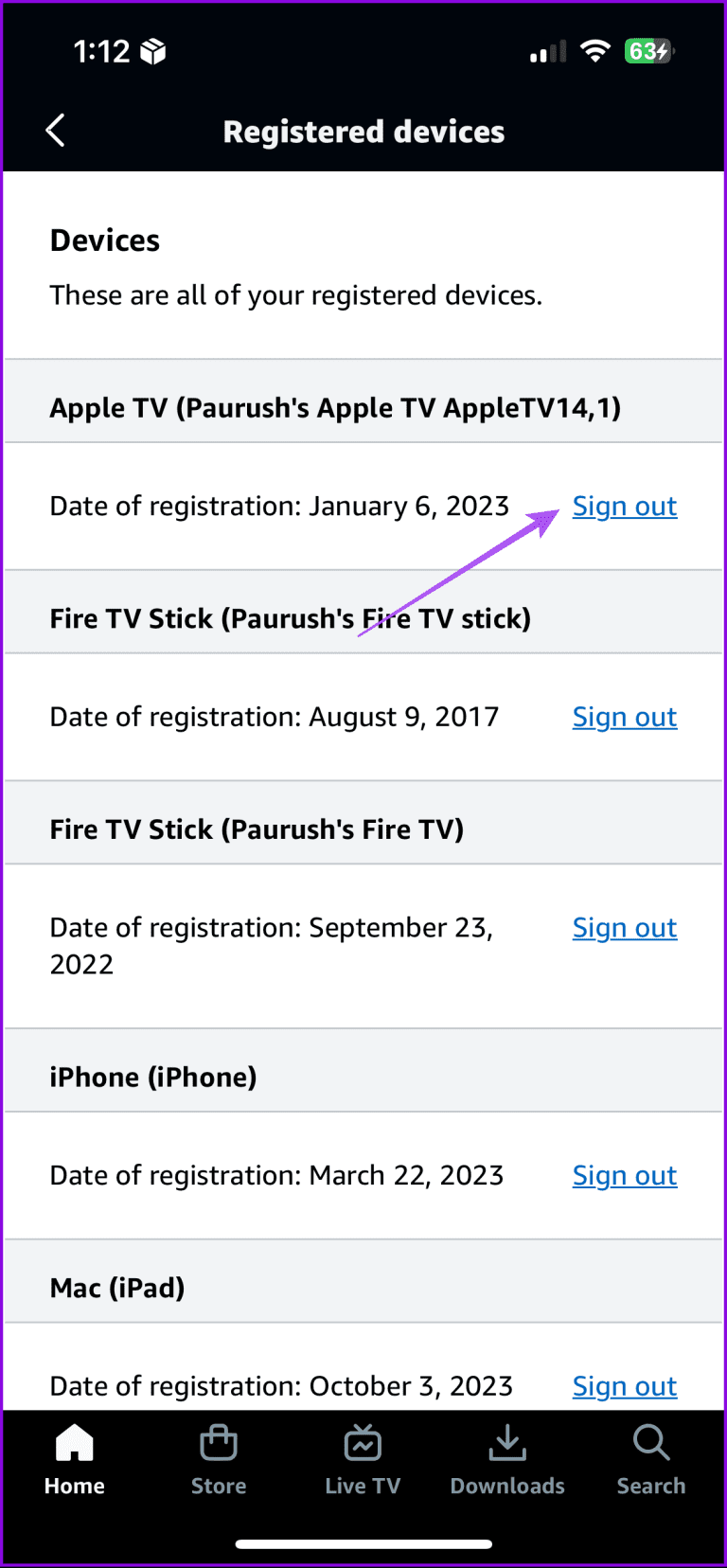Sign out of the Fire TV registered in 2022

click(x=624, y=928)
